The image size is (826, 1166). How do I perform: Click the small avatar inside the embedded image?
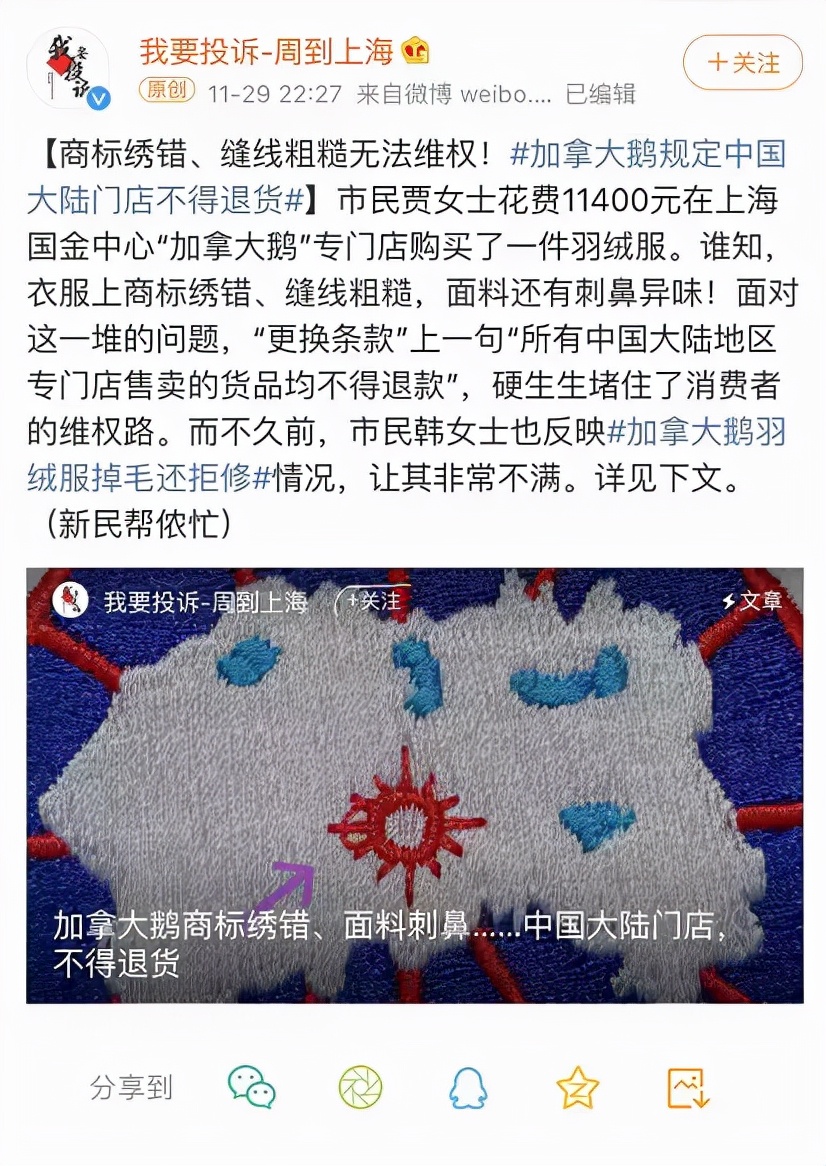click(x=67, y=600)
